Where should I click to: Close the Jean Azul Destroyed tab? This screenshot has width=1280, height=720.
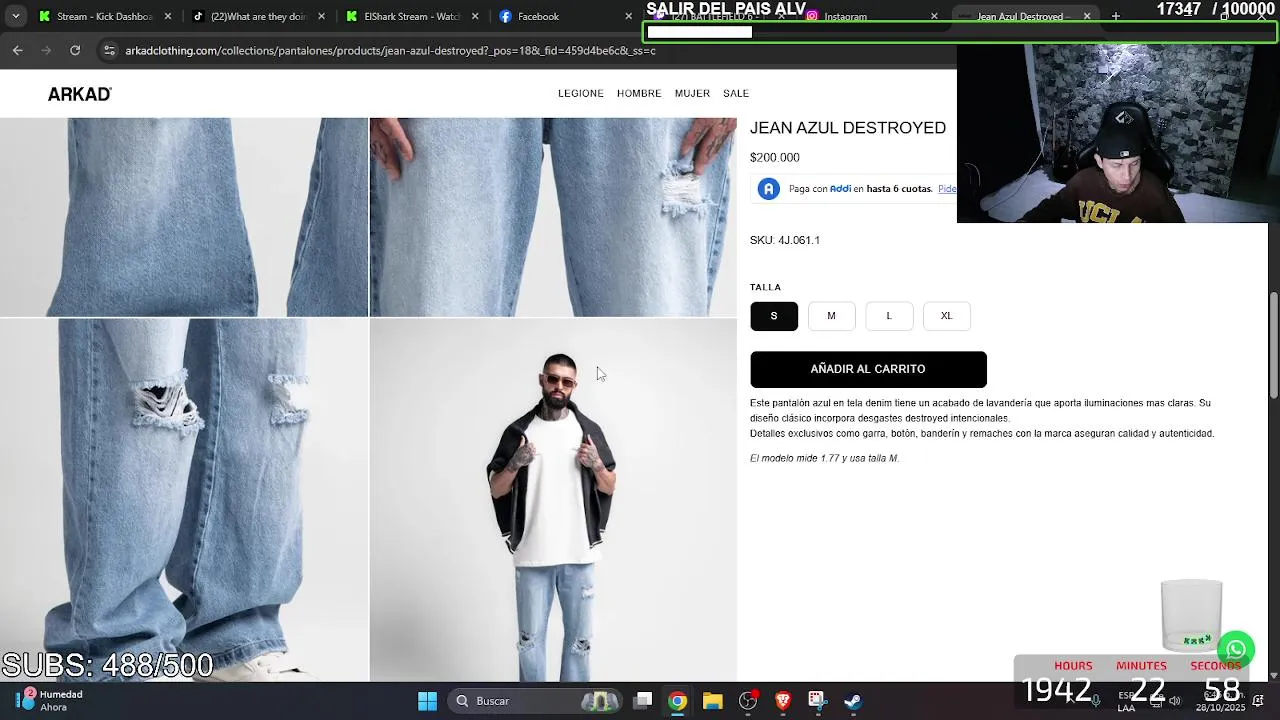coord(1087,16)
